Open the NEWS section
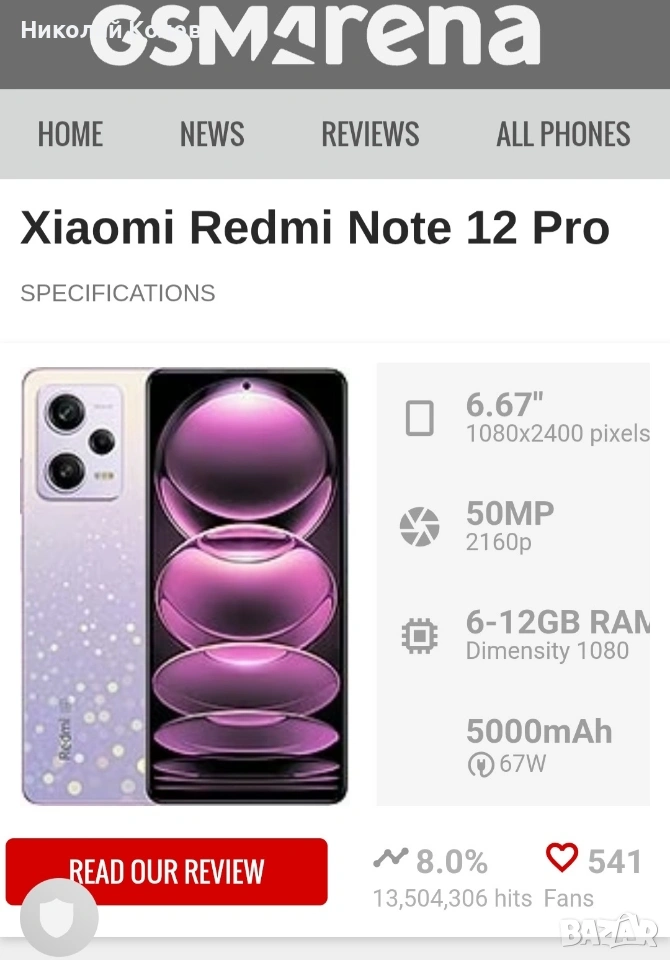 click(212, 134)
